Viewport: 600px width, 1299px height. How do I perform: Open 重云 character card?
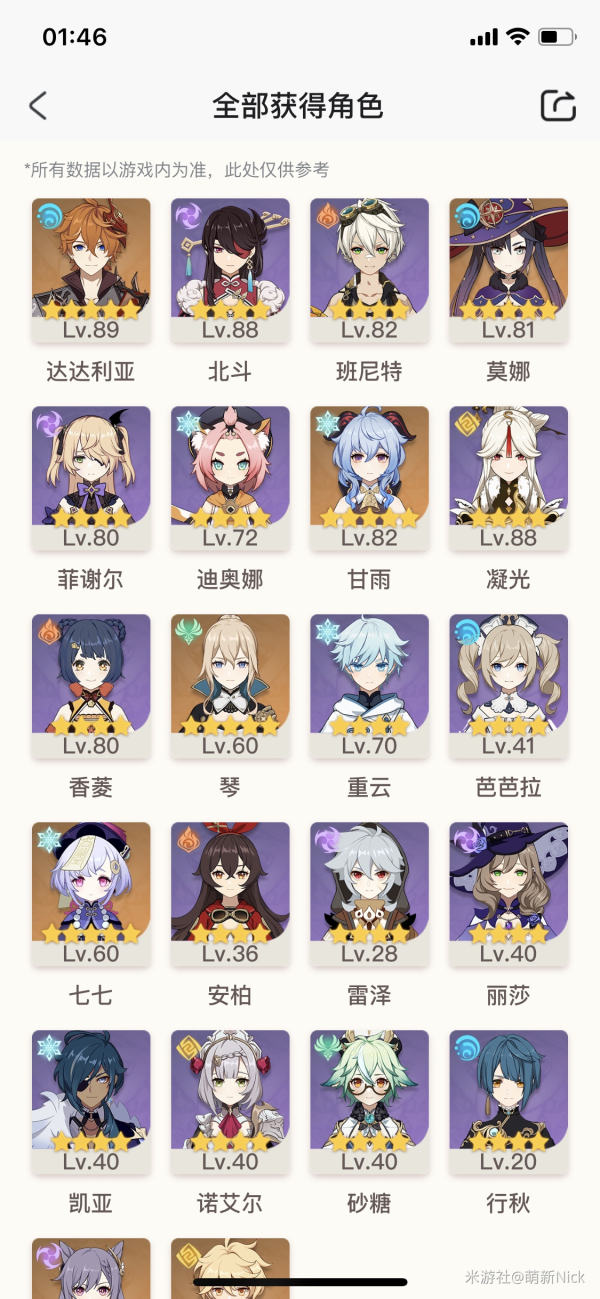pyautogui.click(x=369, y=686)
